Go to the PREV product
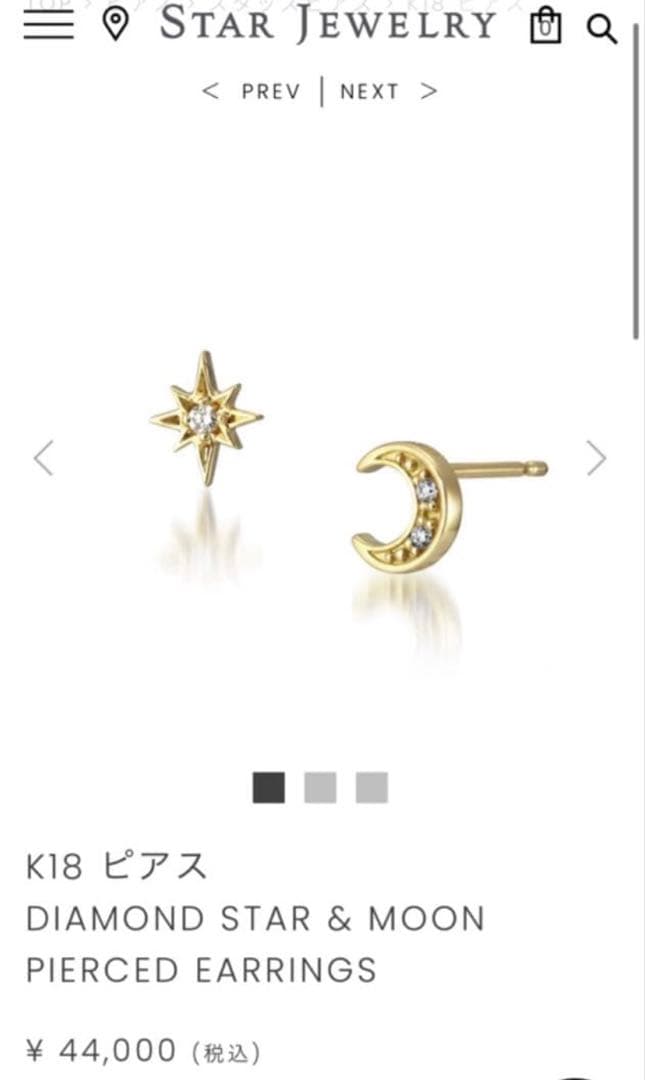This screenshot has width=645, height=1080. pos(255,91)
